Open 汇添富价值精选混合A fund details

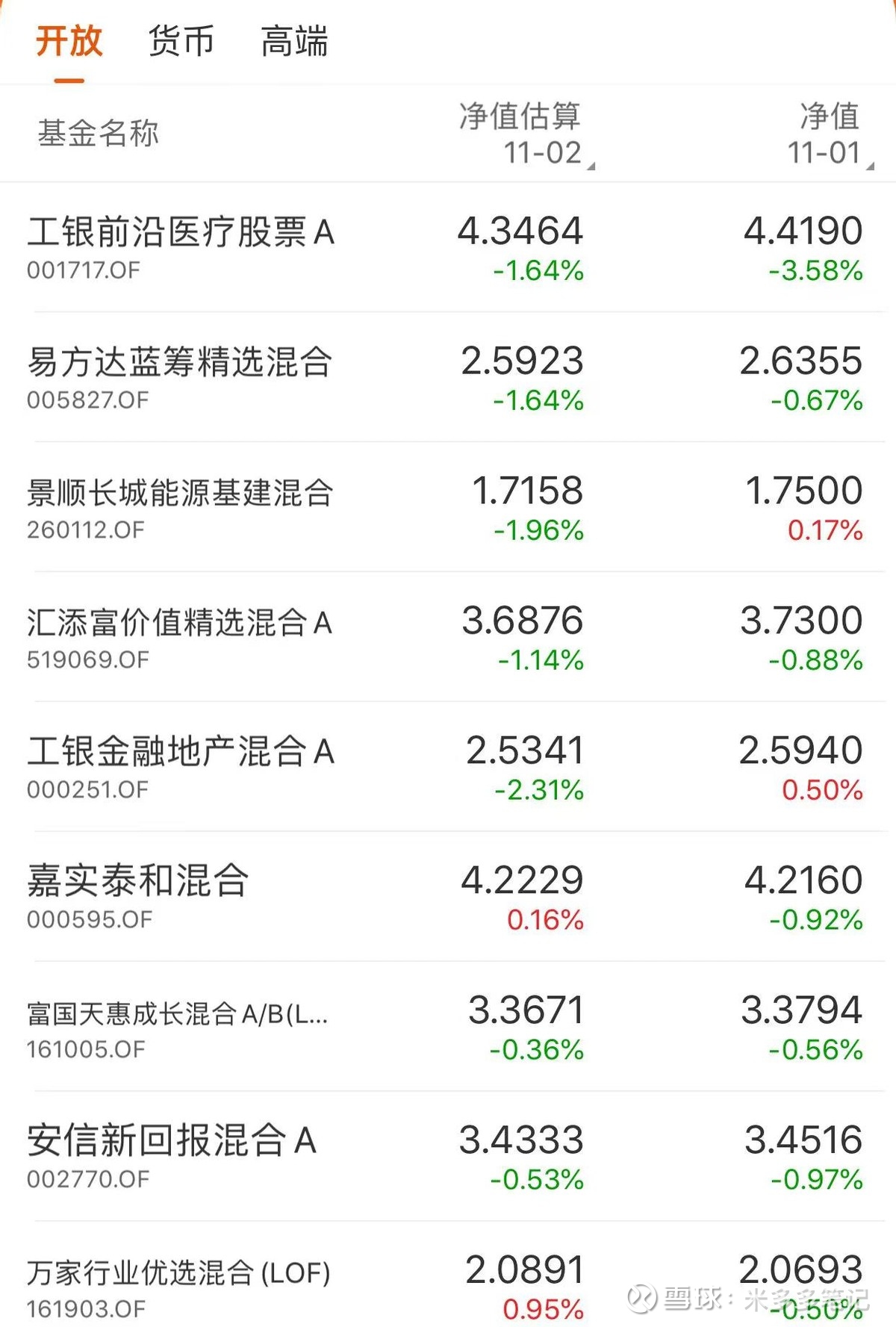[x=184, y=621]
